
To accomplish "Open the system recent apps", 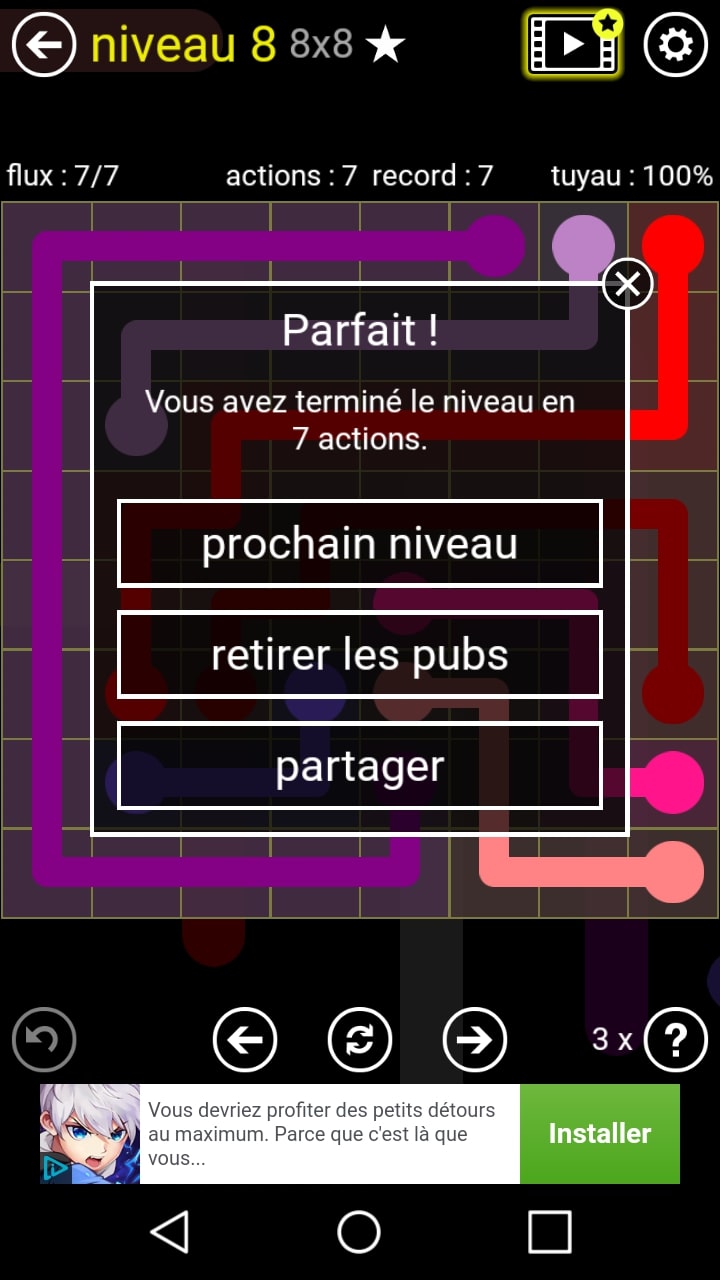I will click(549, 1231).
